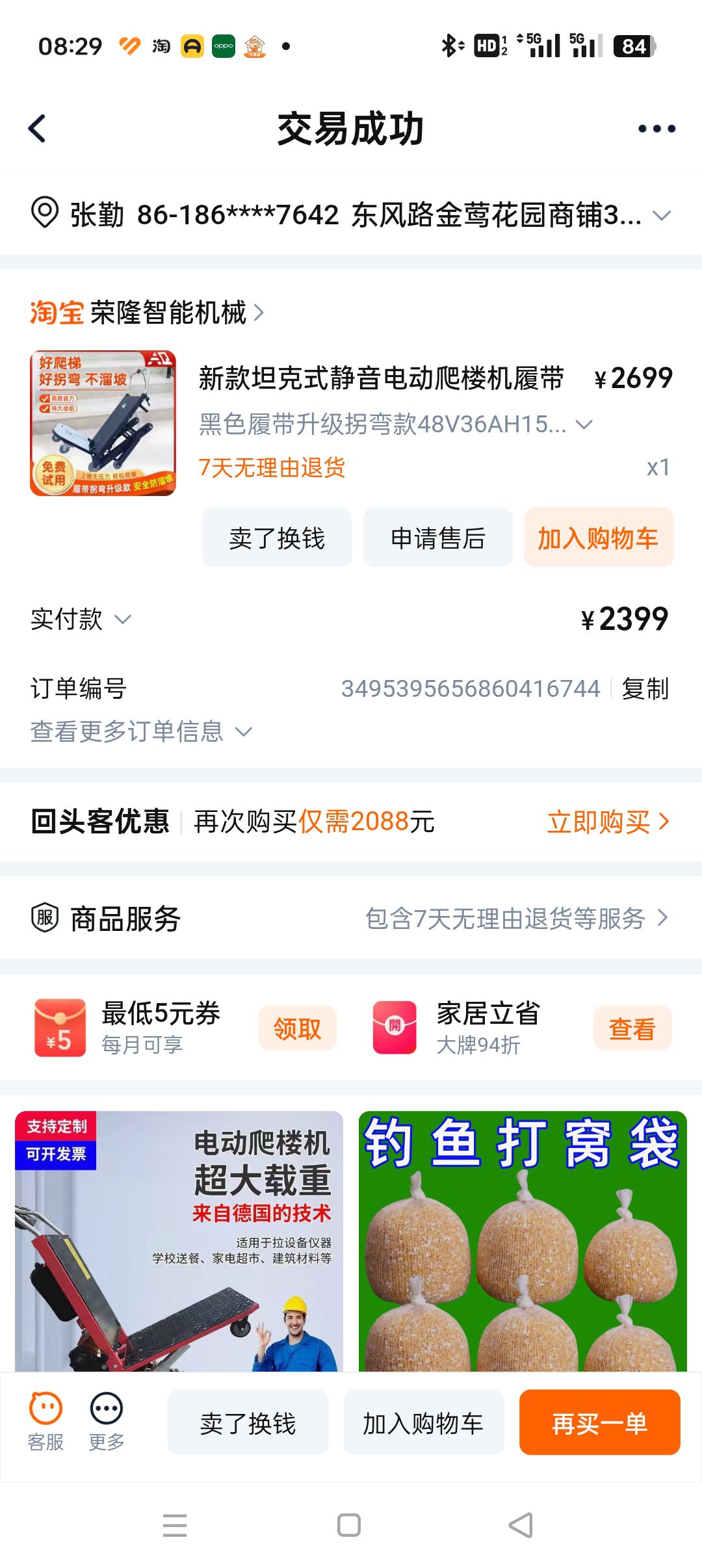702x1568 pixels.
Task: Expand 查看更多订单信息
Action: click(141, 731)
